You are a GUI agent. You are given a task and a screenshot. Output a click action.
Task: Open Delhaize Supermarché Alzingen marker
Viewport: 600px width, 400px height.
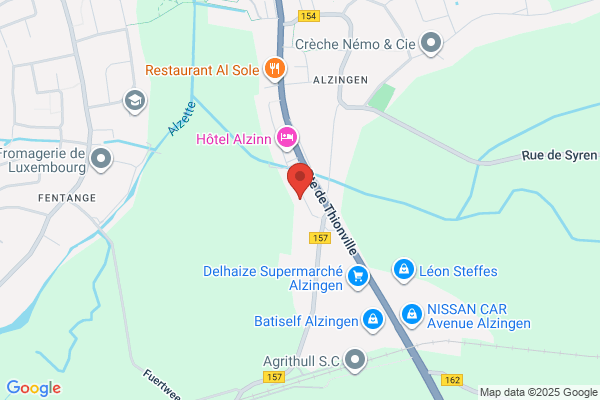point(358,276)
